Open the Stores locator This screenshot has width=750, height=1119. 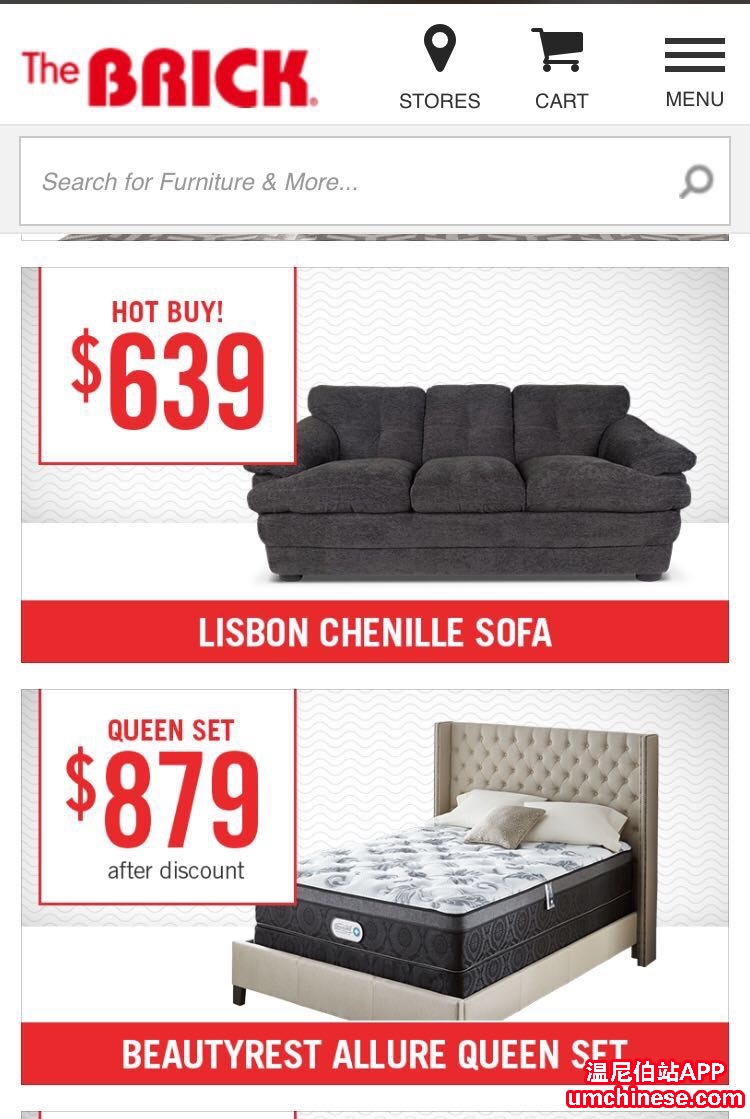(x=439, y=68)
